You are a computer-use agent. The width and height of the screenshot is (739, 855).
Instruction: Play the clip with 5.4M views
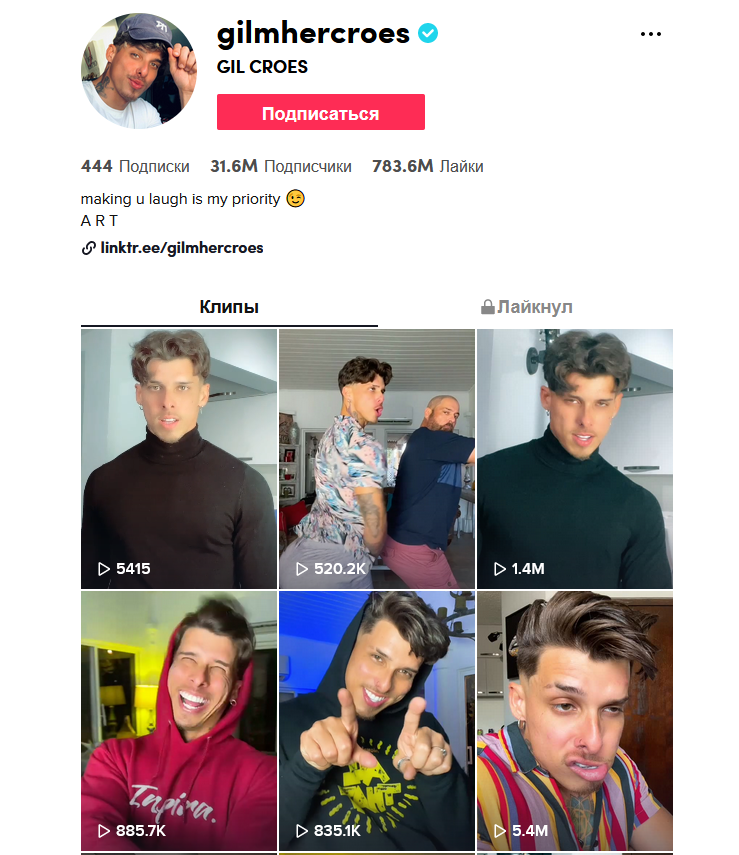pyautogui.click(x=575, y=720)
